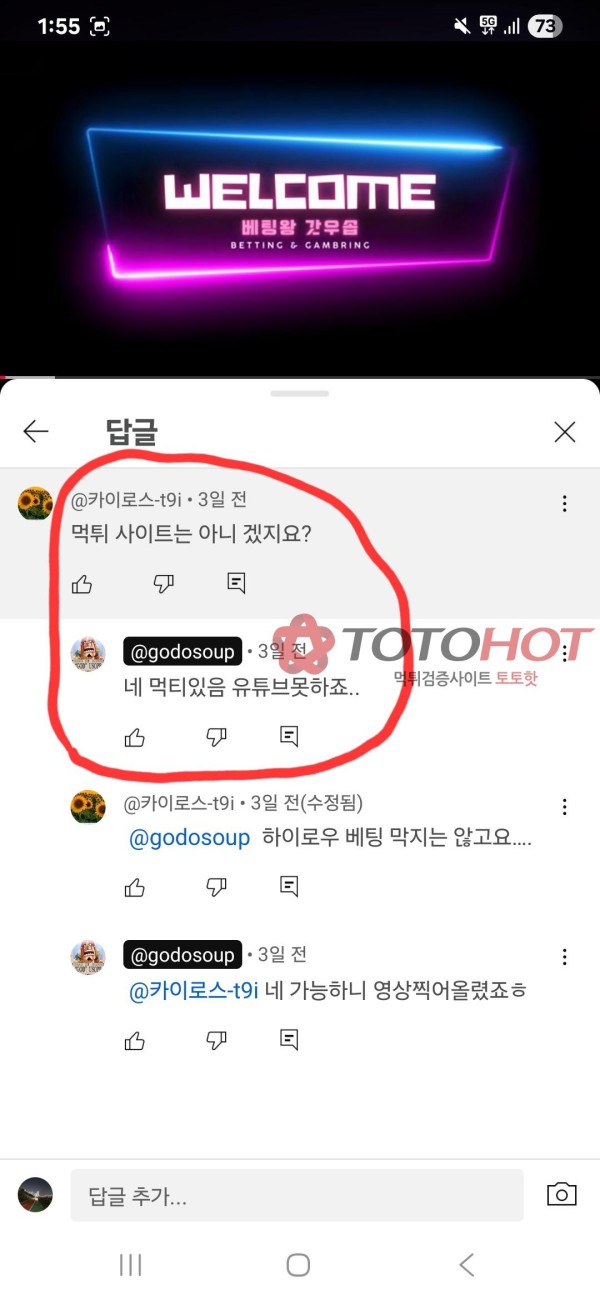
Task: Like the reply "네 먹티있음 유튜브못하죠.."
Action: tap(134, 738)
